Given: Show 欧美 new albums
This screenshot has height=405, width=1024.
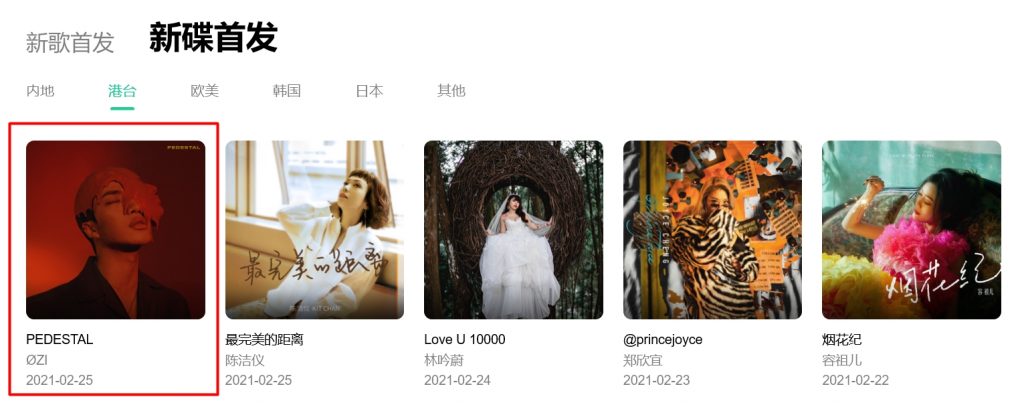Looking at the screenshot, I should click(204, 91).
